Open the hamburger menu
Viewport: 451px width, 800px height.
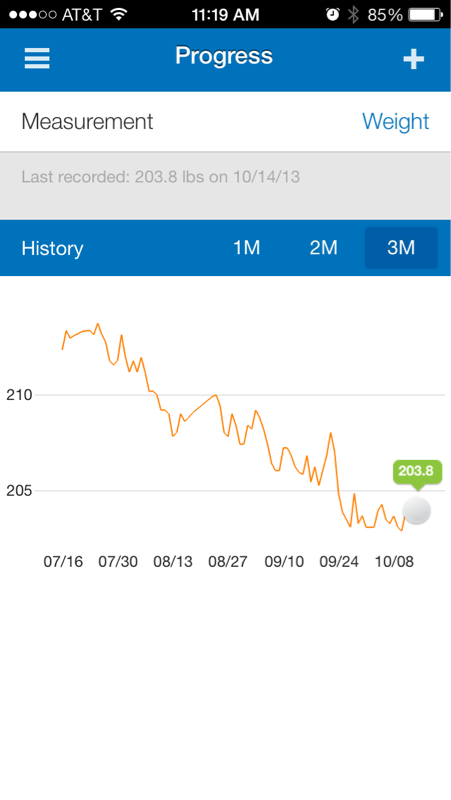pyautogui.click(x=37, y=58)
